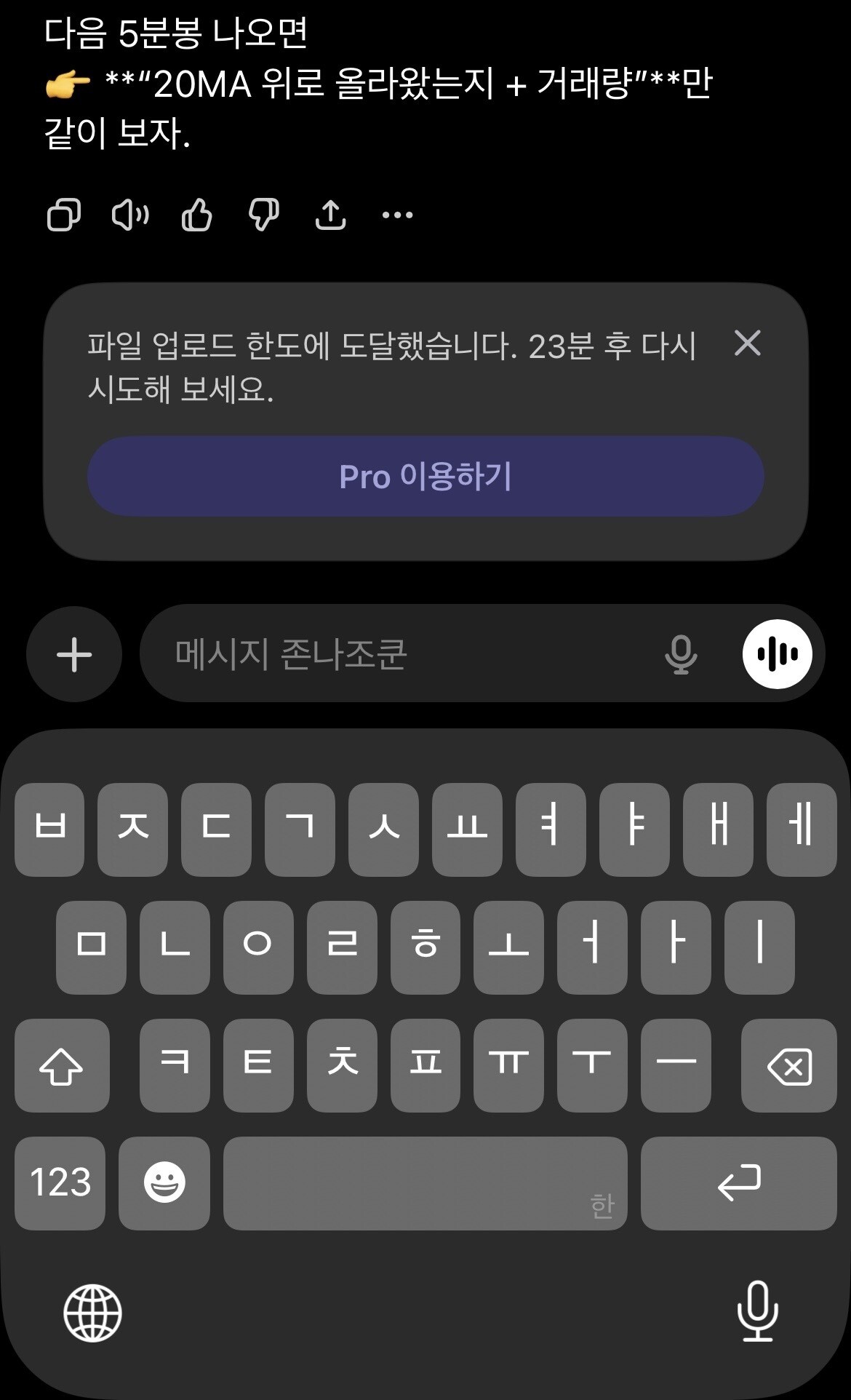Viewport: 851px width, 1400px height.
Task: Hit the keyboard backspace key
Action: point(789,1066)
